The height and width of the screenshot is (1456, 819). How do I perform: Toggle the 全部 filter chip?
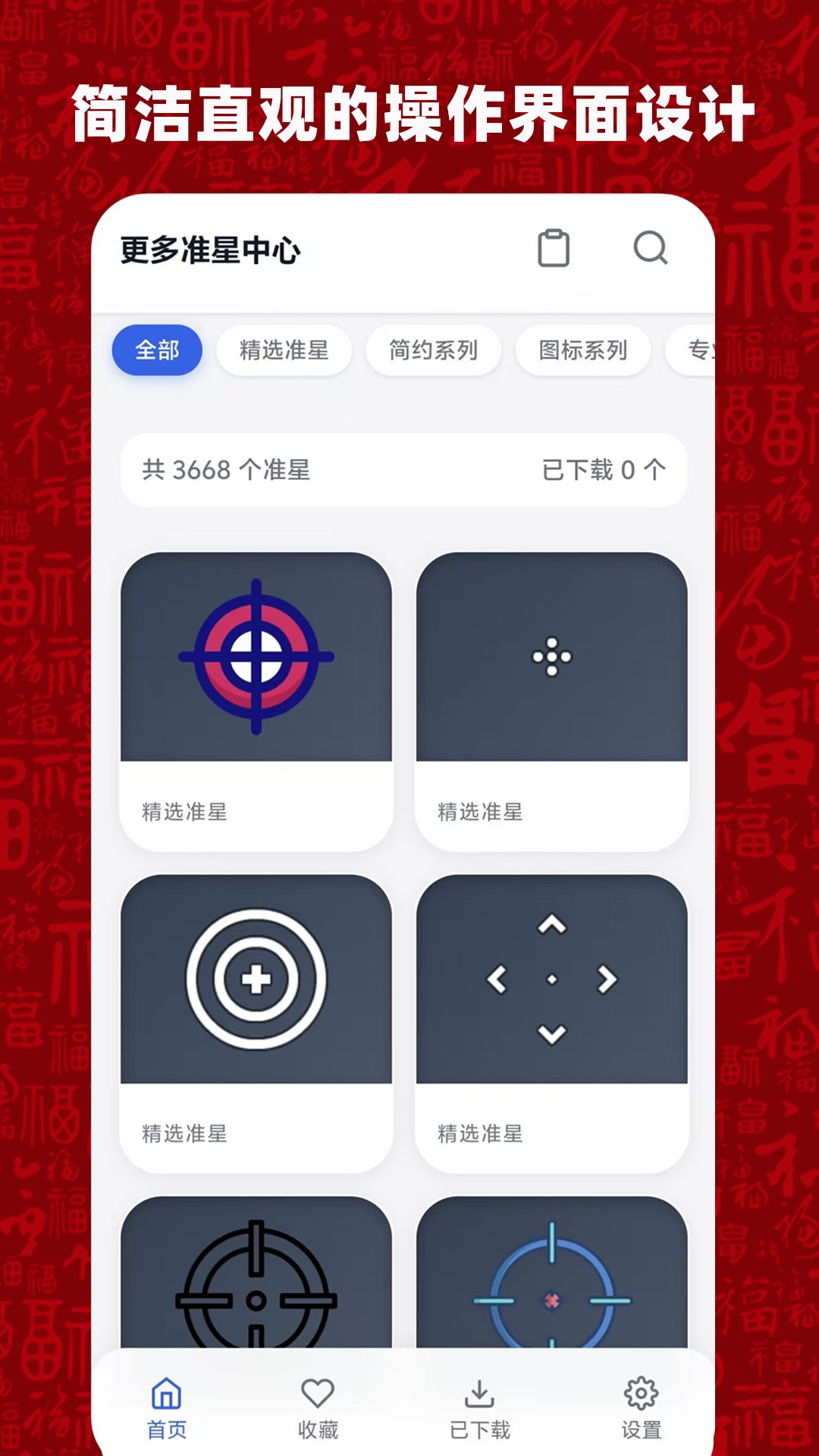[158, 350]
